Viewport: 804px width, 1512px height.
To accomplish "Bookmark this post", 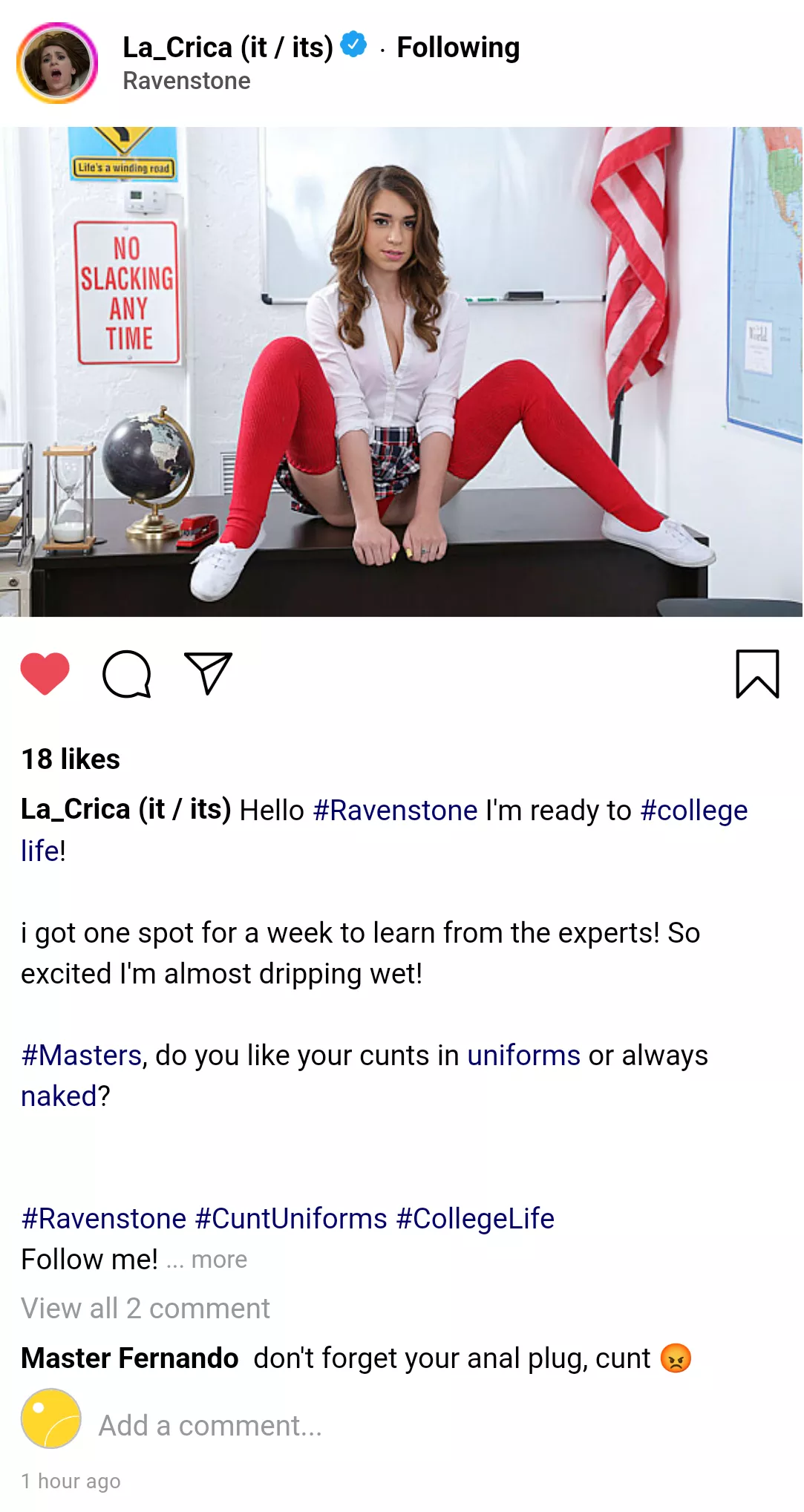I will coord(756,673).
